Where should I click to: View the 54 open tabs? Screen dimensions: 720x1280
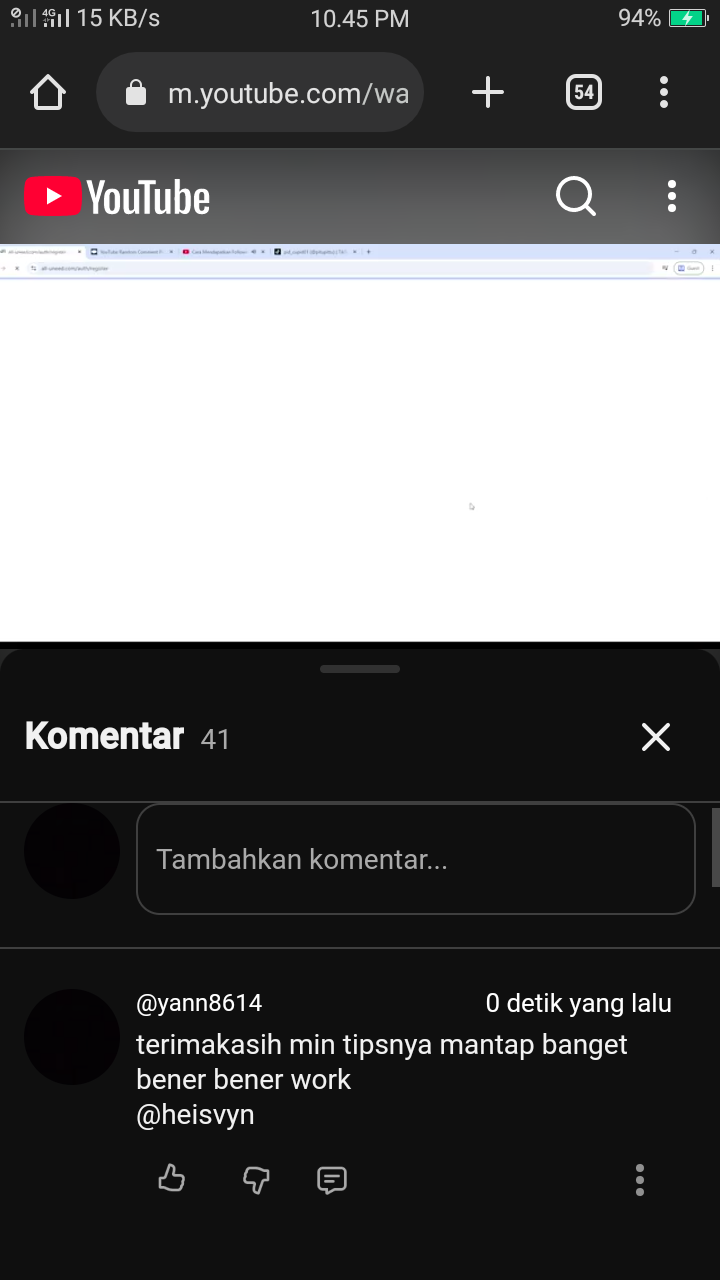(x=583, y=93)
